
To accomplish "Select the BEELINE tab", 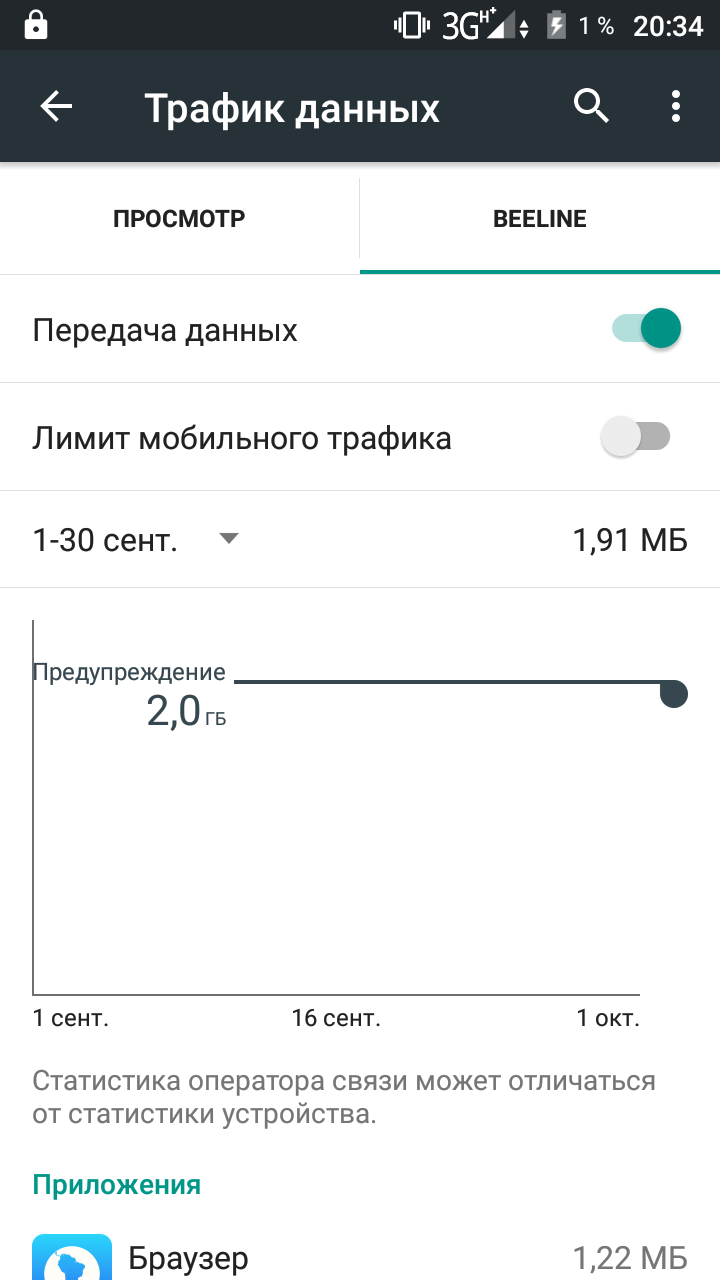I will click(540, 218).
